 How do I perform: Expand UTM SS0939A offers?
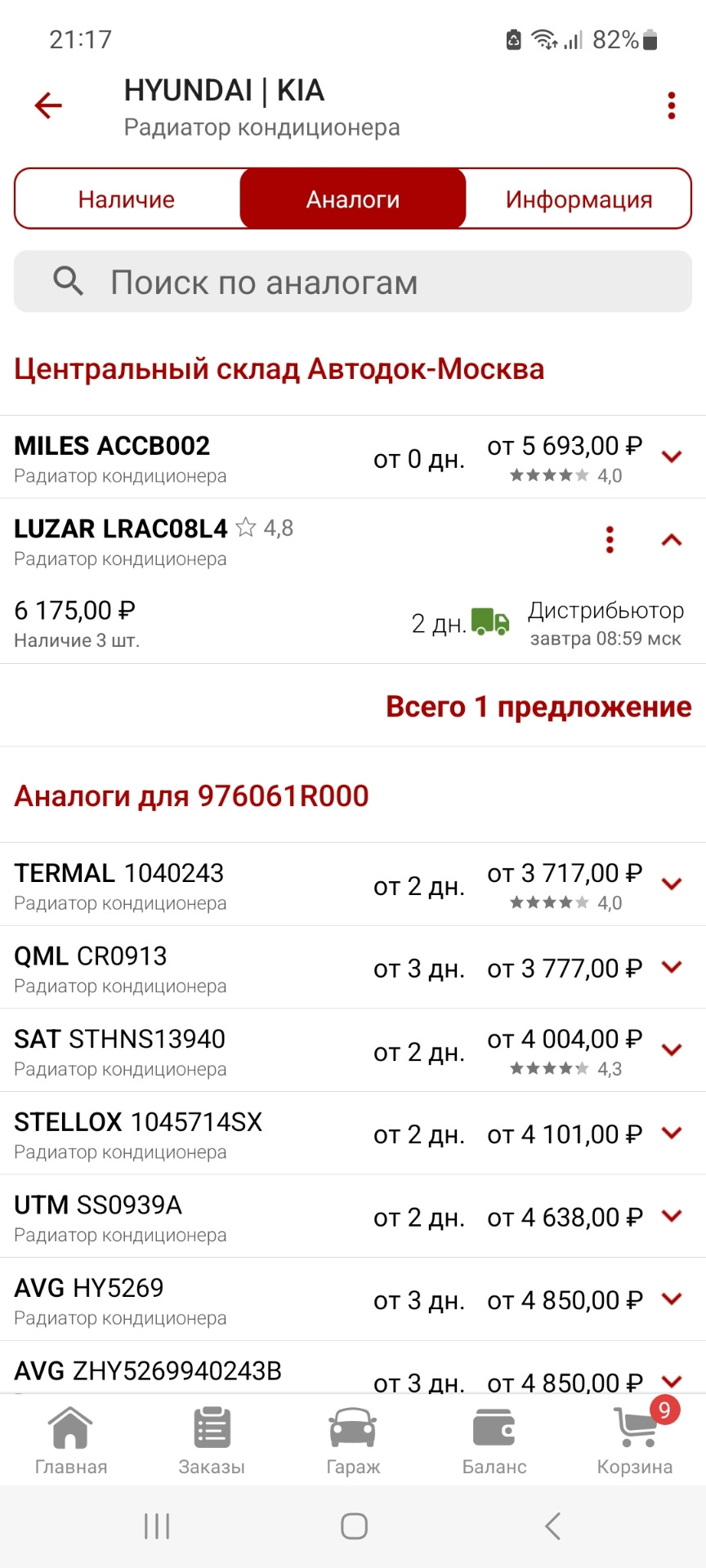[x=672, y=1216]
